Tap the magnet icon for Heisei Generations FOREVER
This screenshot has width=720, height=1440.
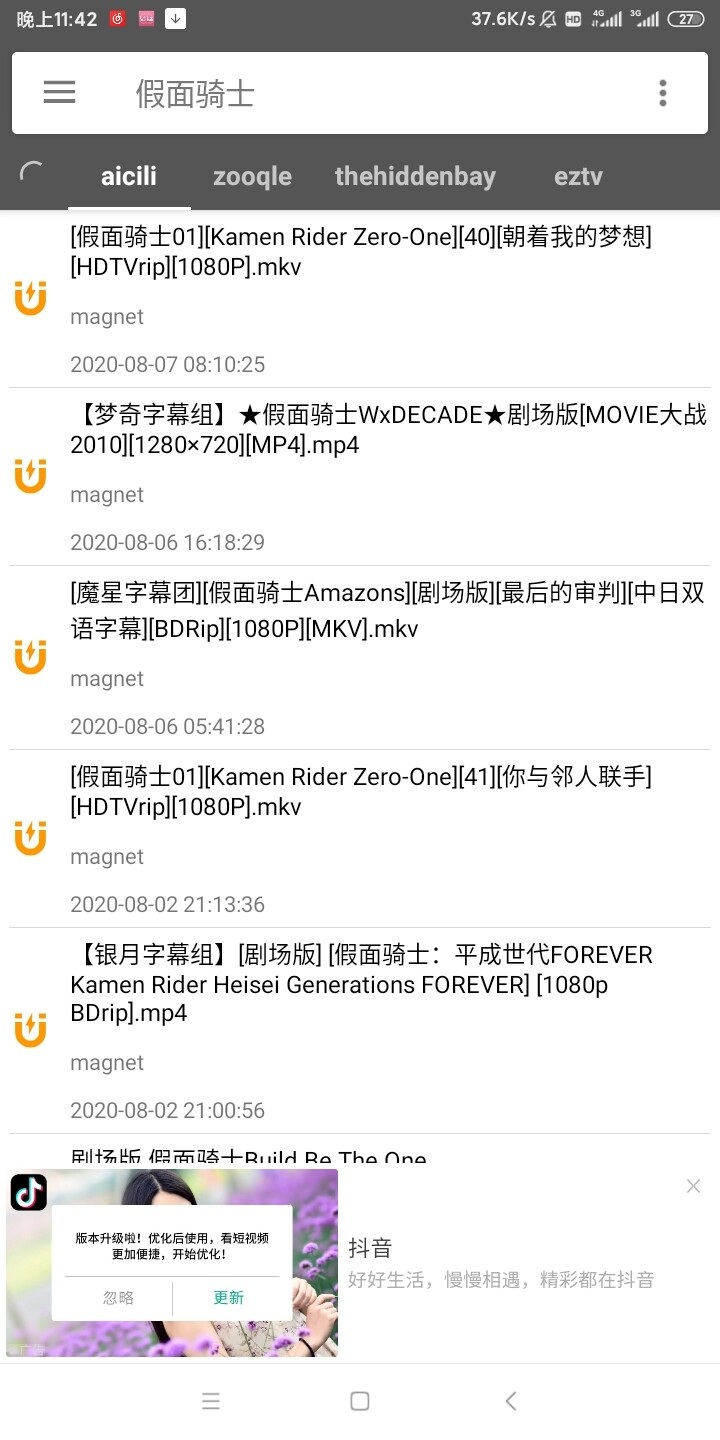click(x=31, y=1029)
